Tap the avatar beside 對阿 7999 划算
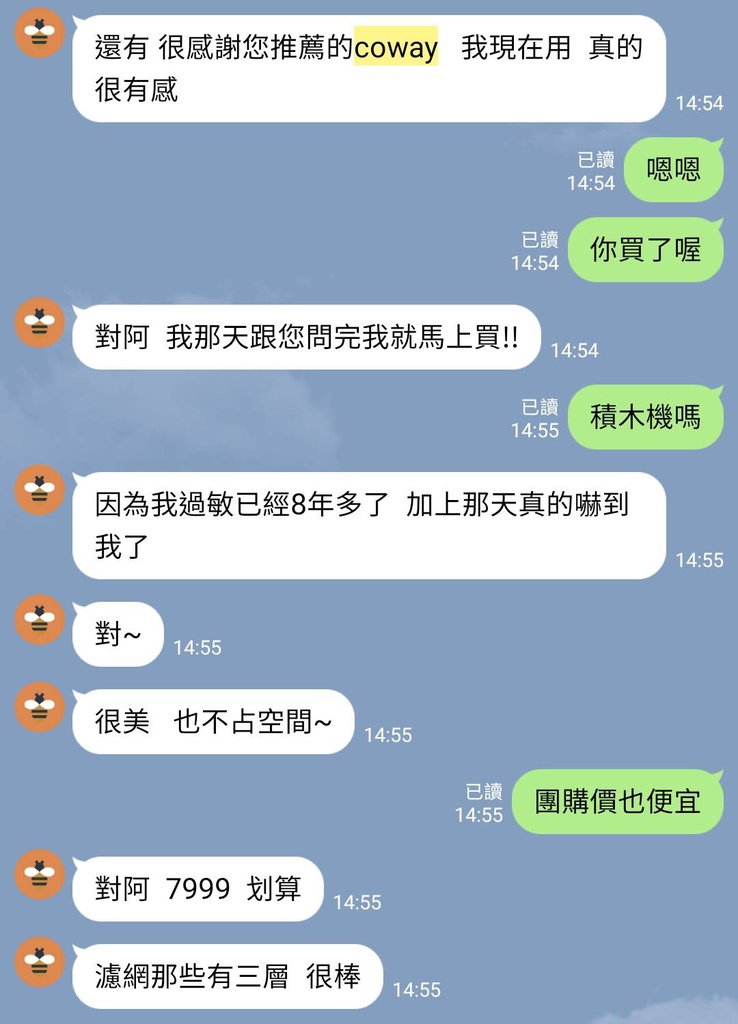The width and height of the screenshot is (738, 1024). click(40, 874)
